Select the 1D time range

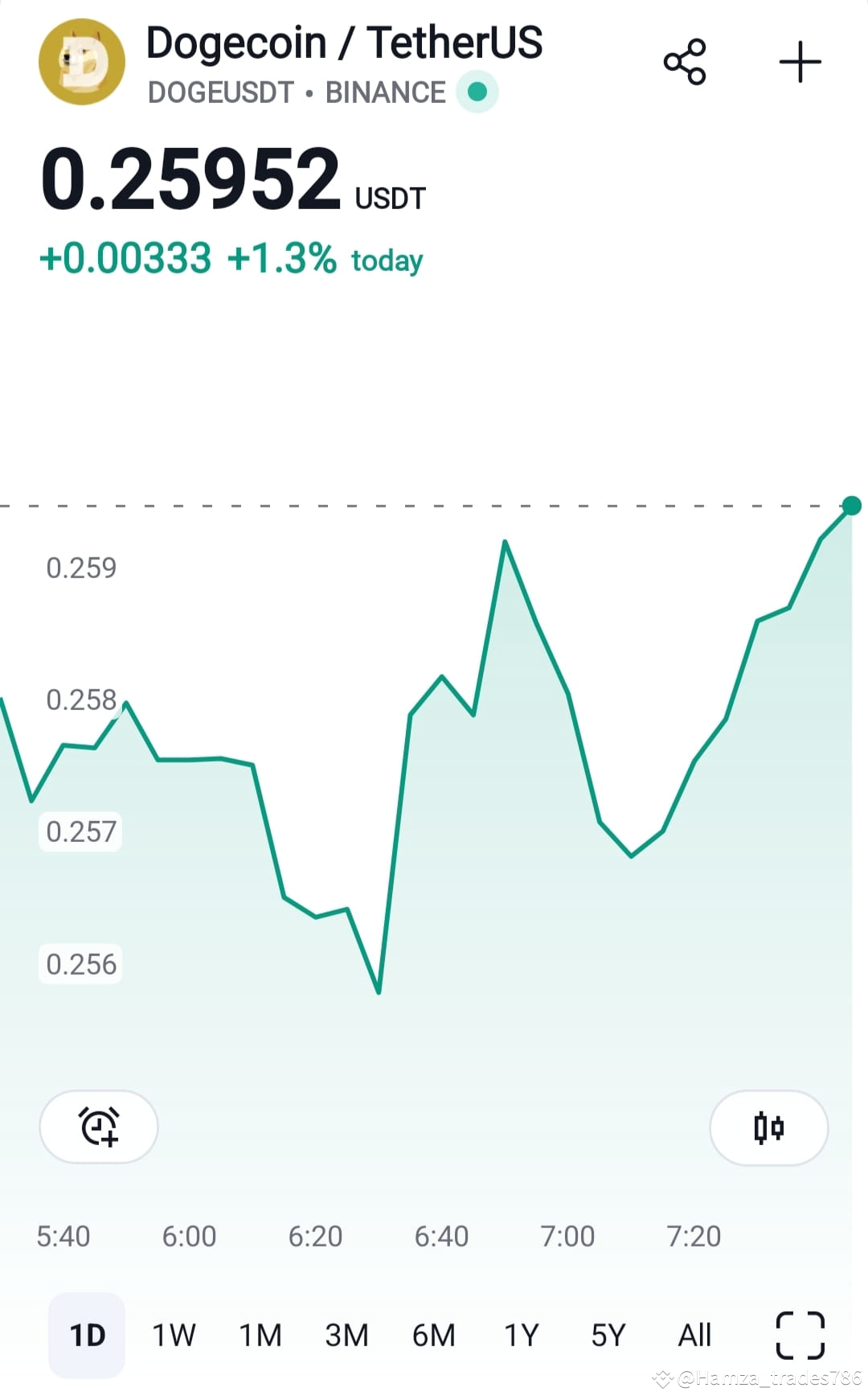click(87, 1336)
